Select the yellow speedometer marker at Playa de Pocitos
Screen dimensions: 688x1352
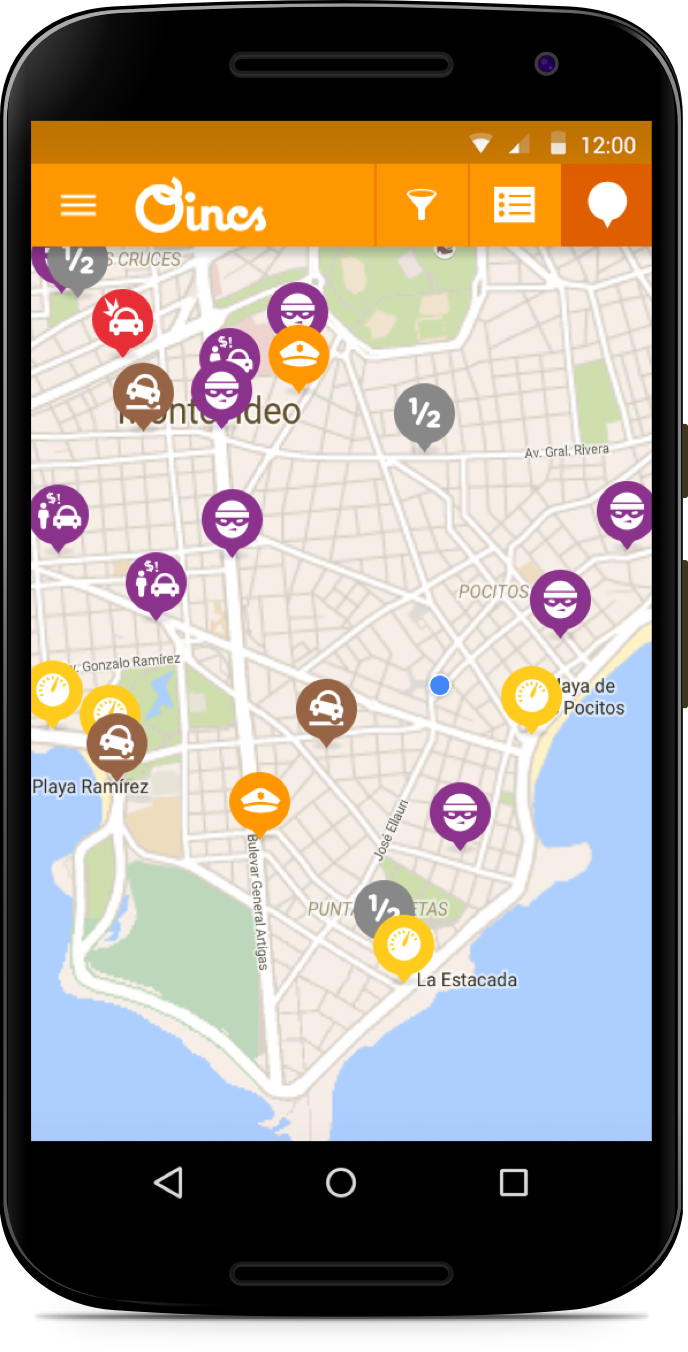pyautogui.click(x=531, y=695)
